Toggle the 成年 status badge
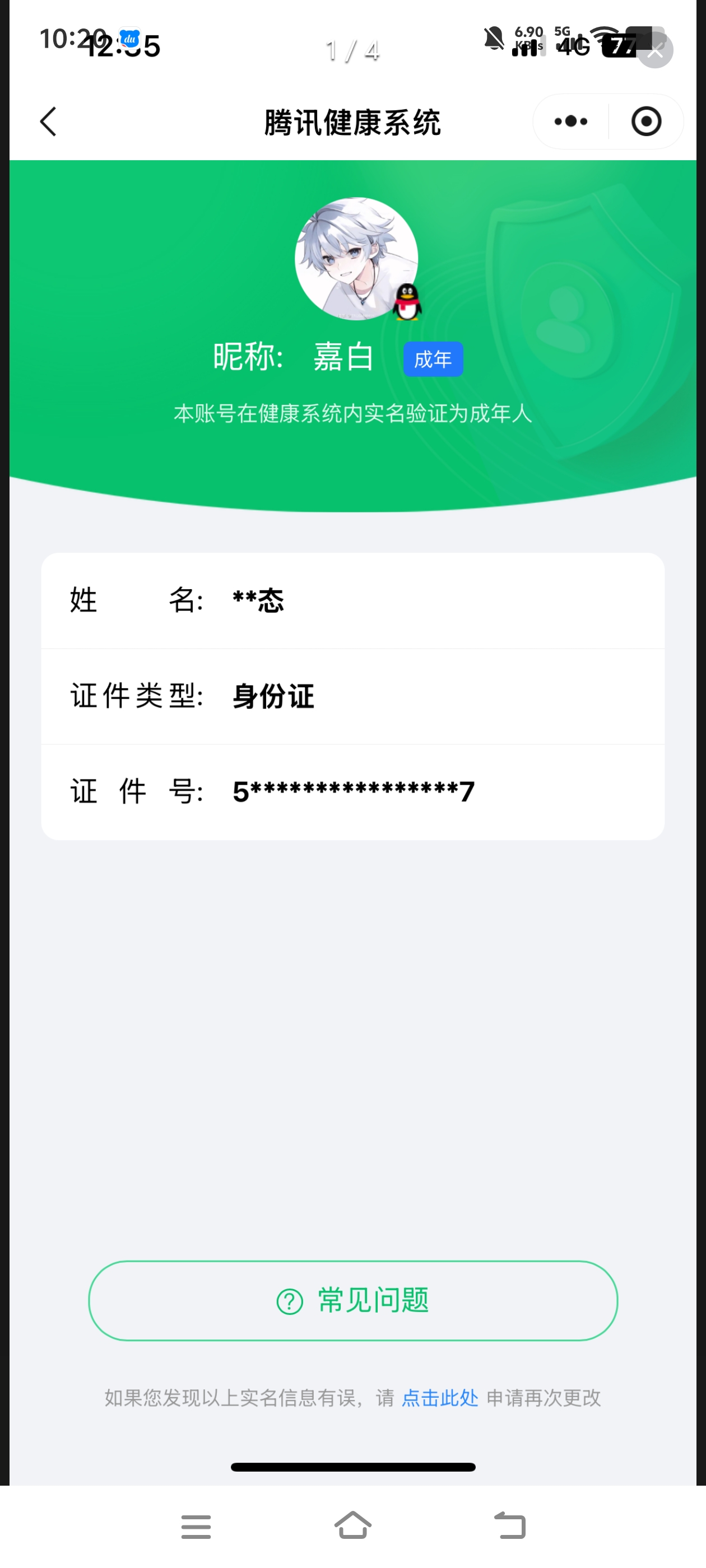The height and width of the screenshot is (1568, 706). pos(433,359)
